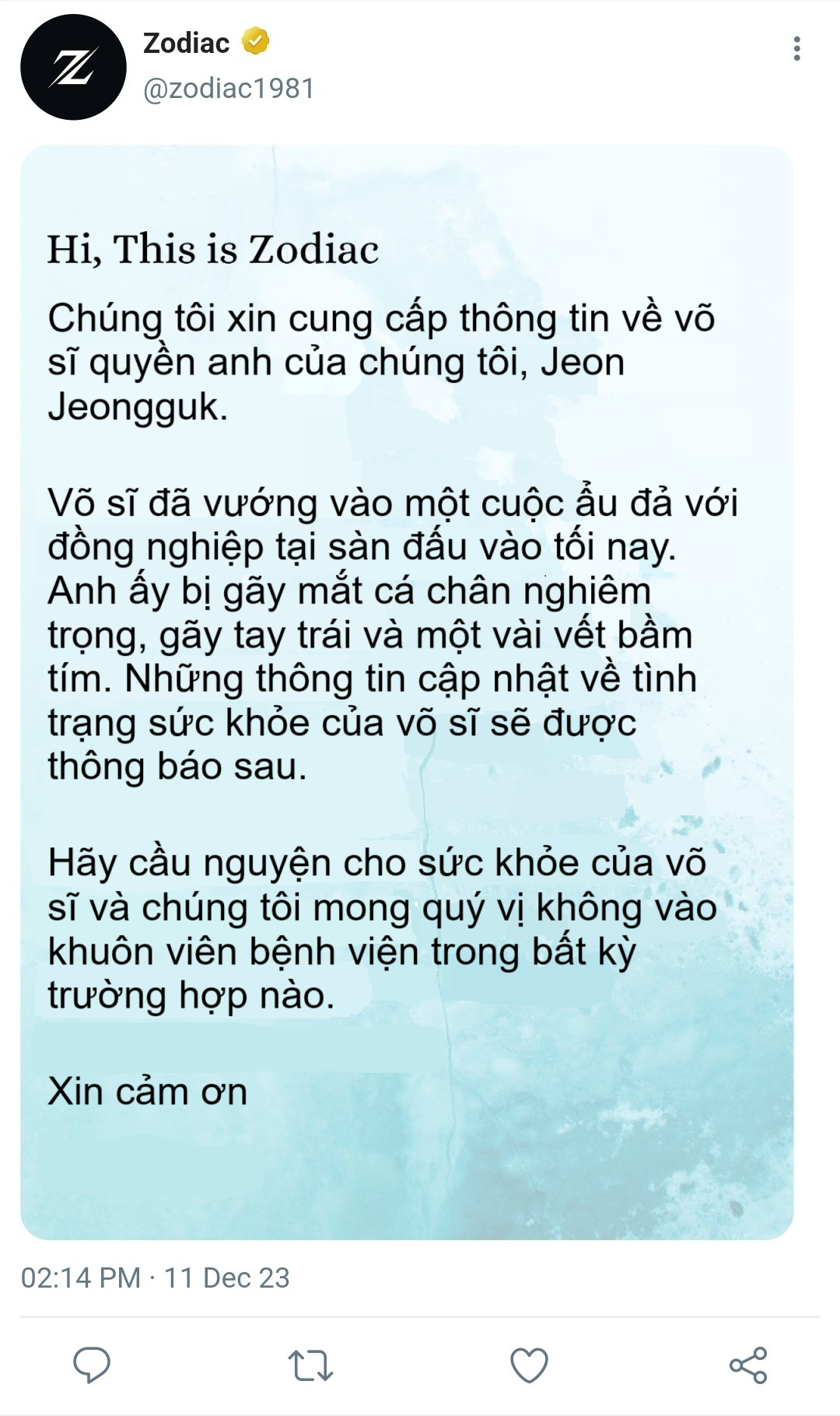Like Zodiac's post

coord(529,1365)
